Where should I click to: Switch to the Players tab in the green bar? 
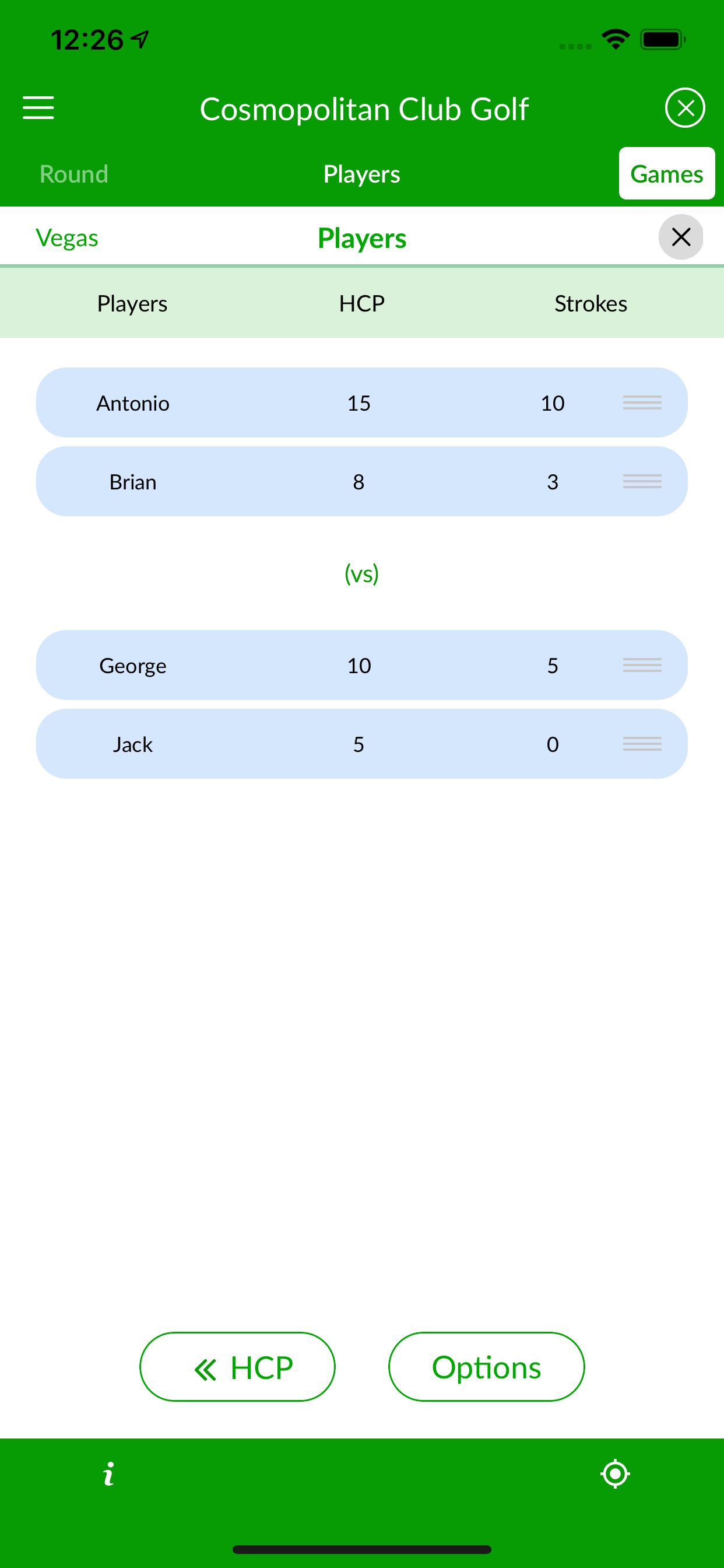coord(361,174)
